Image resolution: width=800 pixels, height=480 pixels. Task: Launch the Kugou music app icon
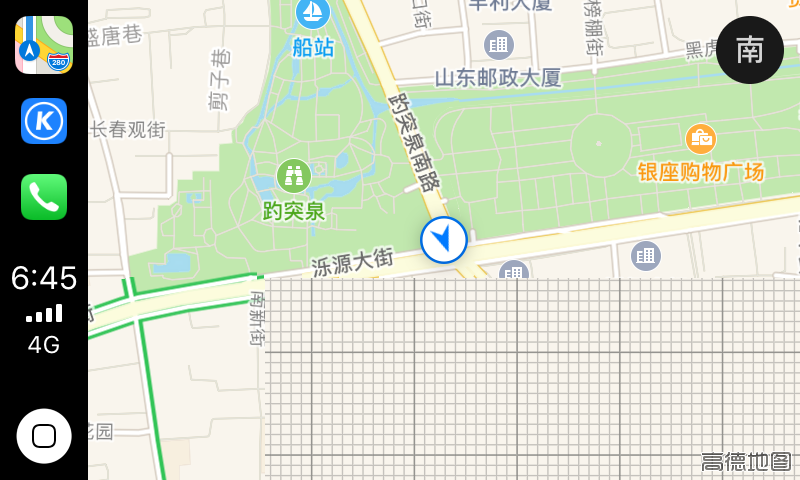(x=44, y=121)
